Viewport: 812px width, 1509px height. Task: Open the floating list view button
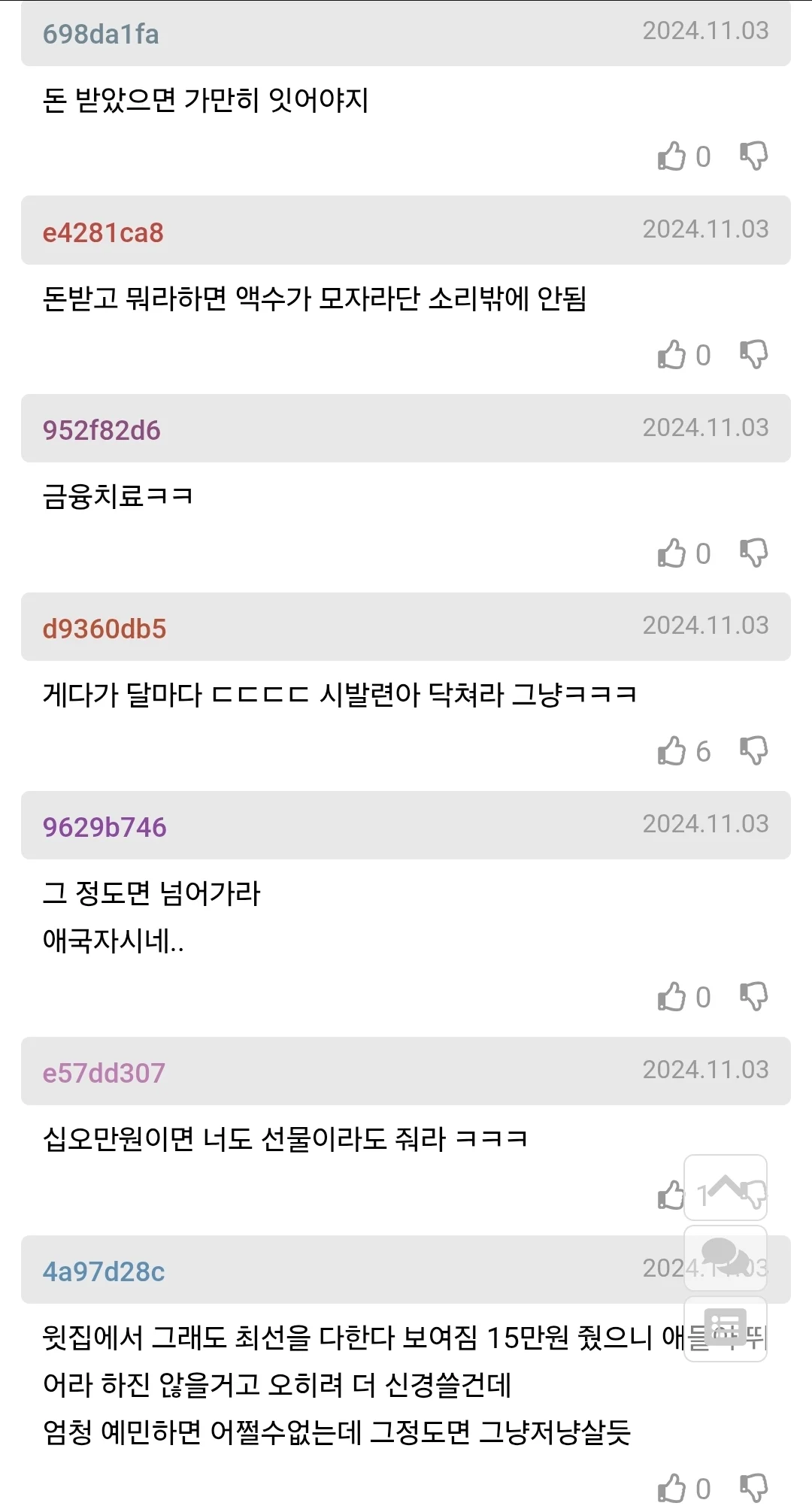[726, 1329]
